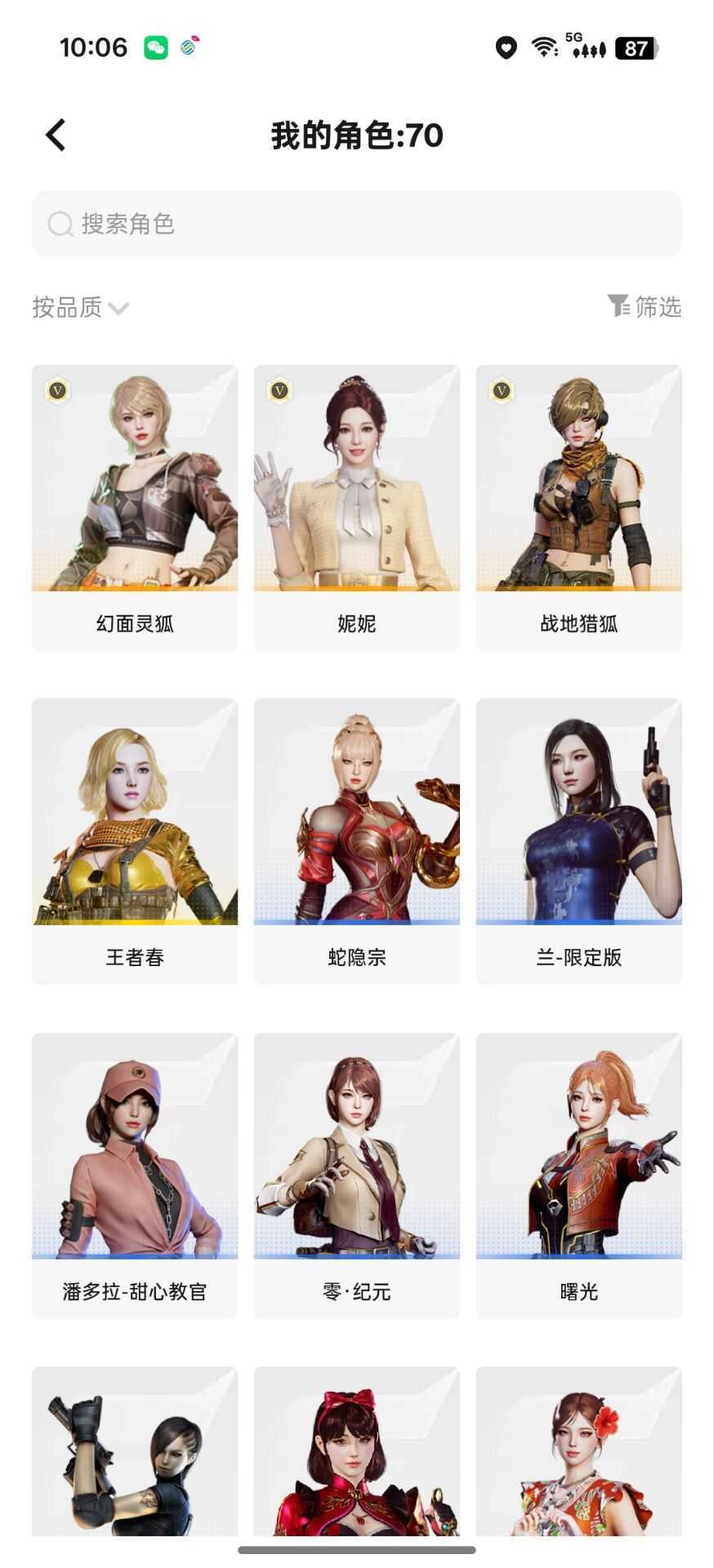Open the 曙光 character card
Image resolution: width=714 pixels, height=1568 pixels.
[578, 1175]
